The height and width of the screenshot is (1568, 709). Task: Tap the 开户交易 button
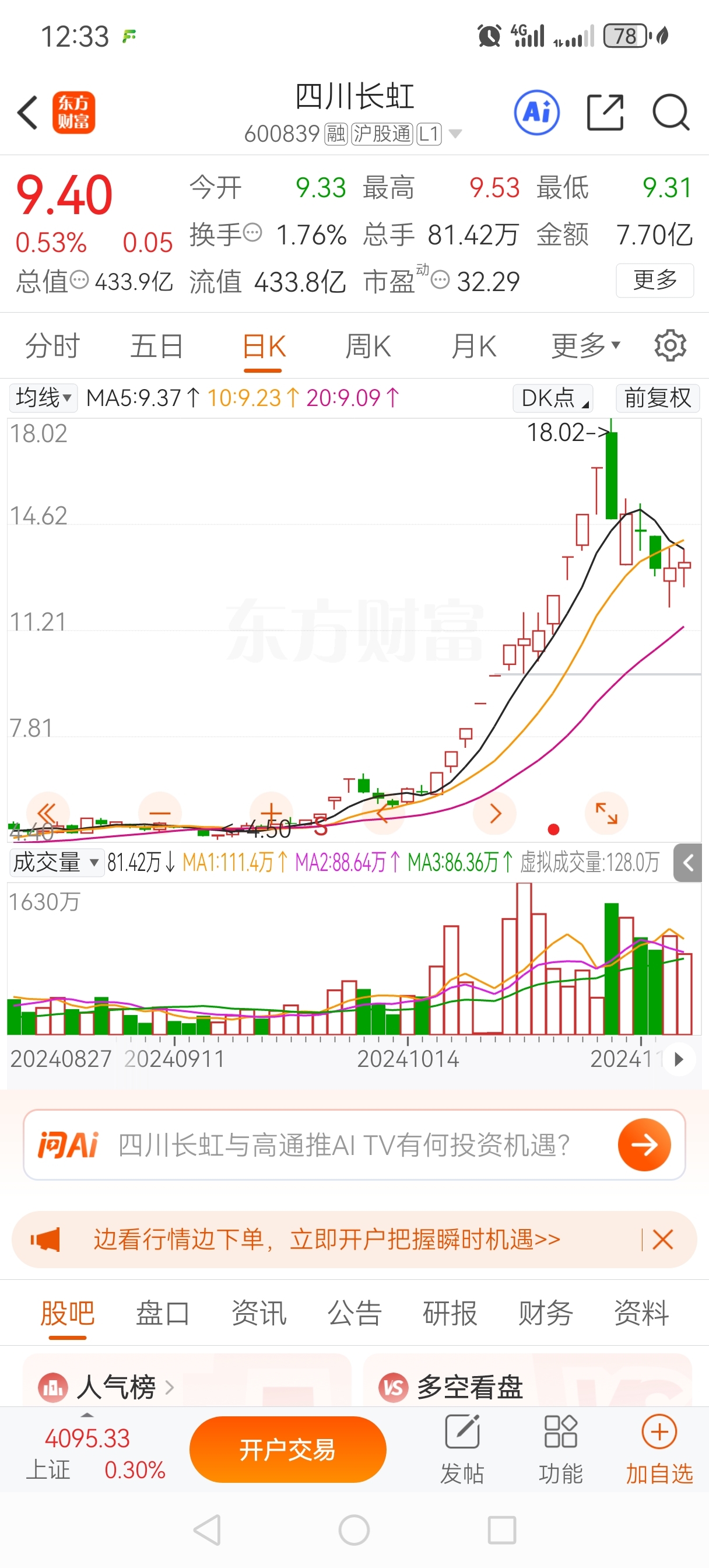coord(287,1450)
